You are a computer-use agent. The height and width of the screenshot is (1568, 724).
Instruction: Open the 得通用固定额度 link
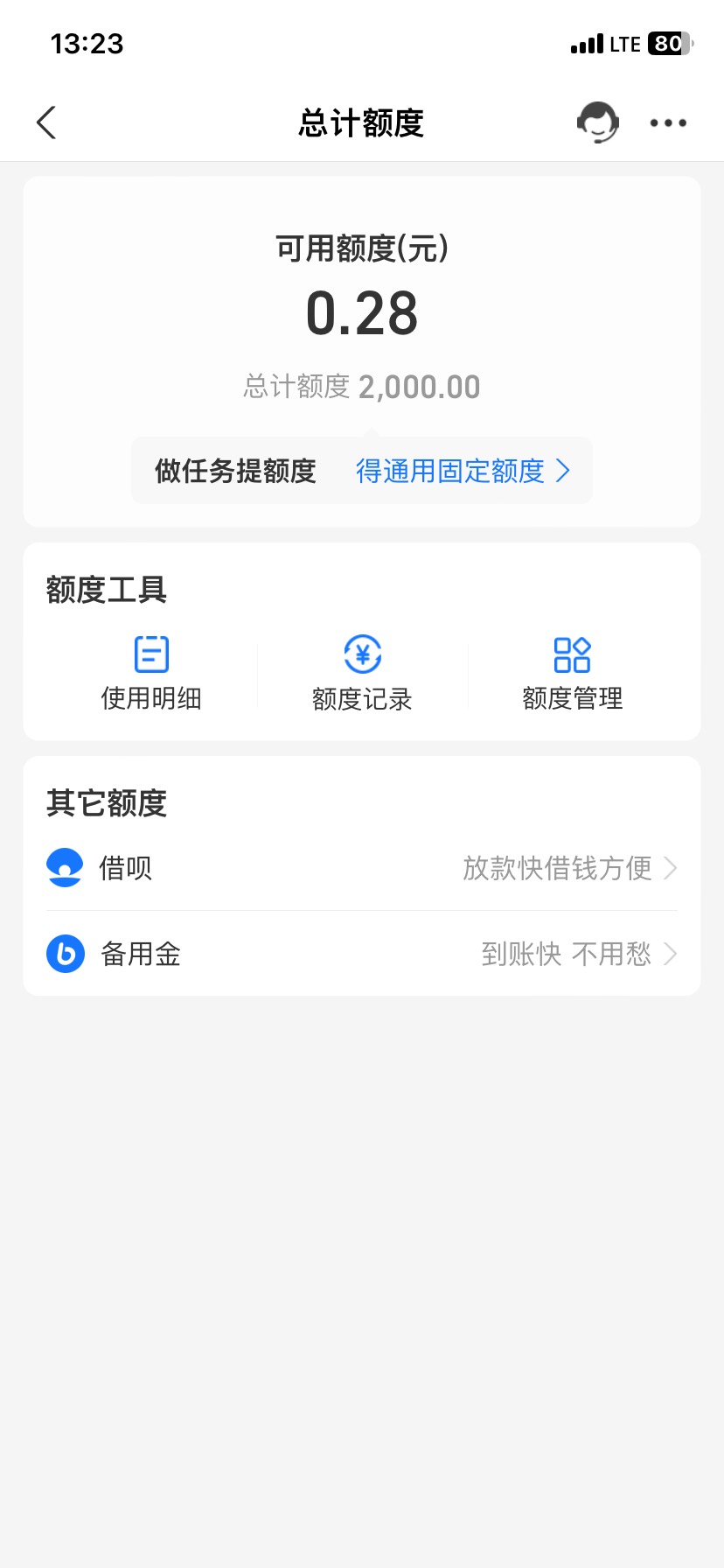(x=463, y=471)
